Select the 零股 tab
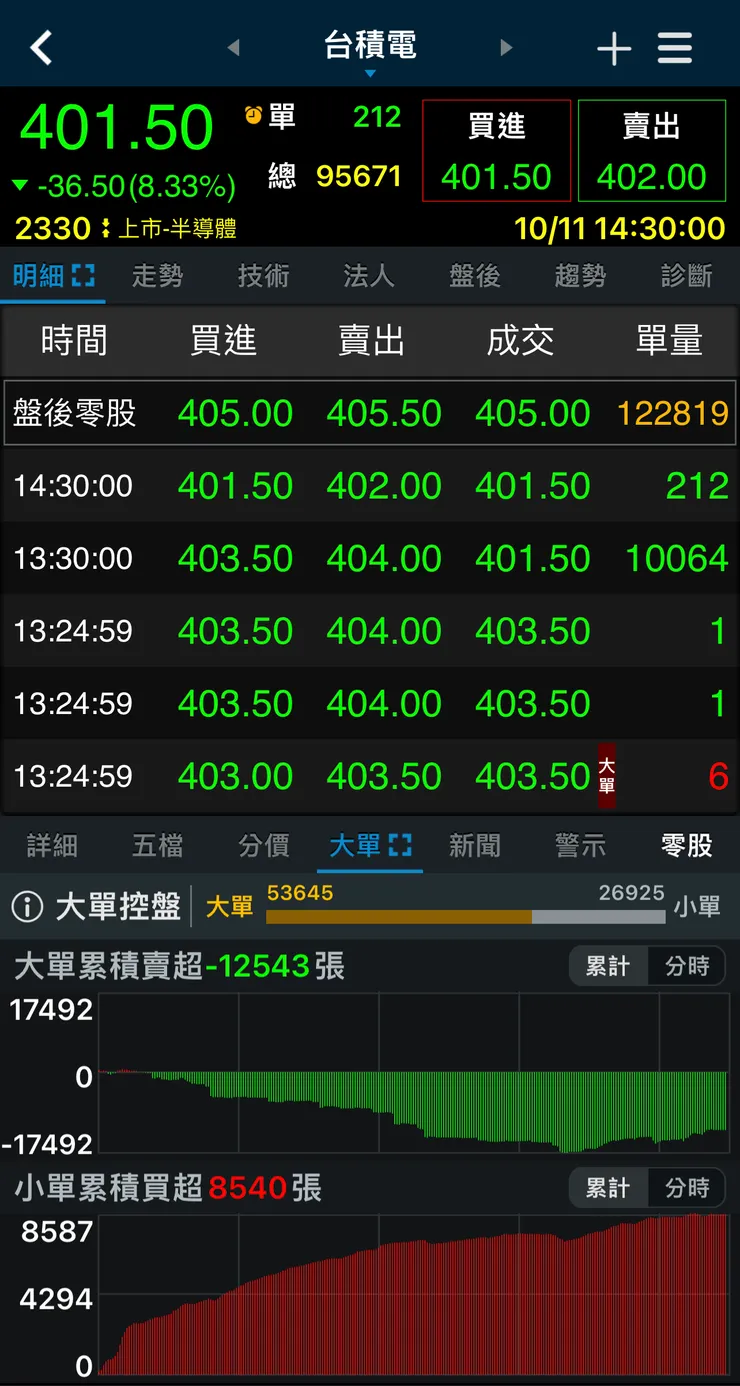The image size is (740, 1386). [686, 845]
